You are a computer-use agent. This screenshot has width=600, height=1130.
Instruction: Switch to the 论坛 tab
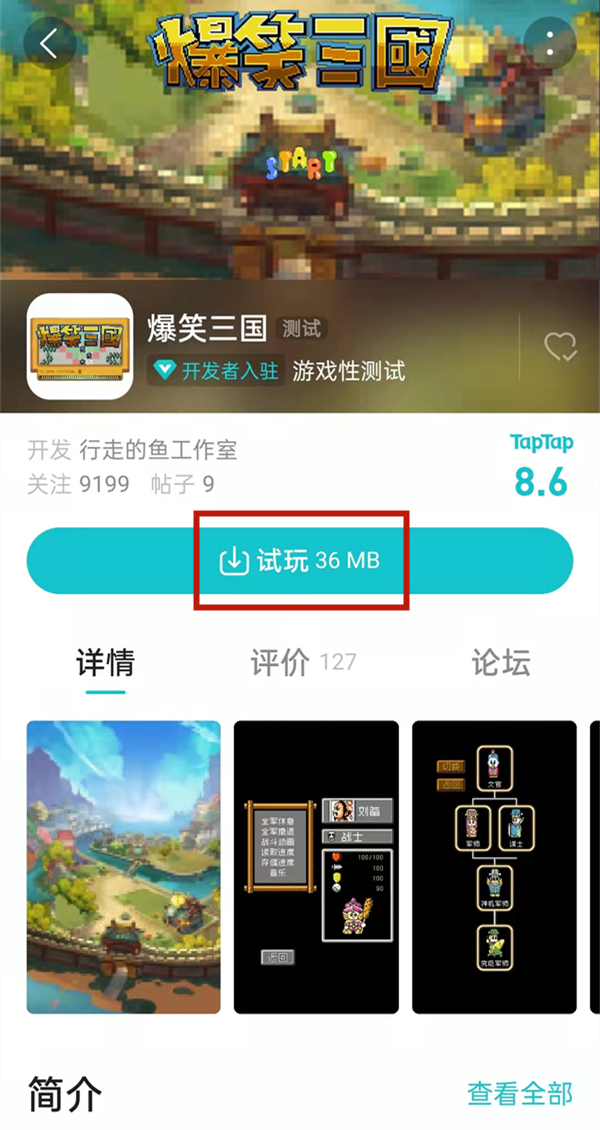pos(500,662)
